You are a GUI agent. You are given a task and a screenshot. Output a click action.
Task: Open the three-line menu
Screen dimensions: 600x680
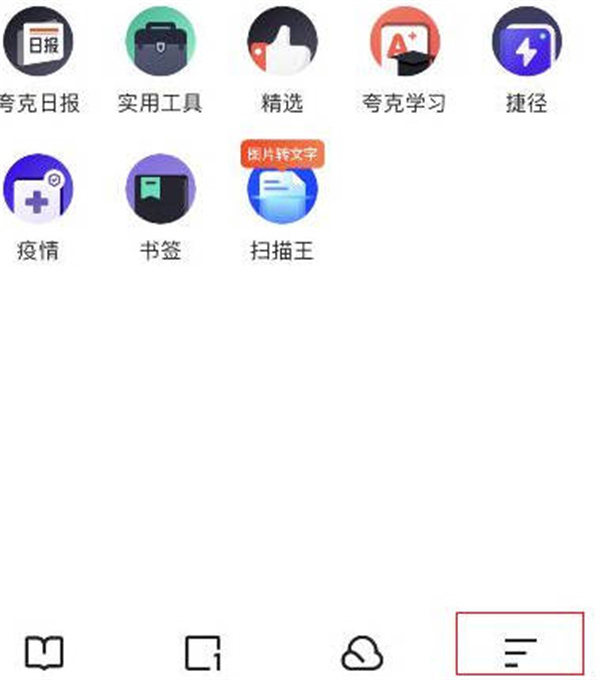point(519,652)
